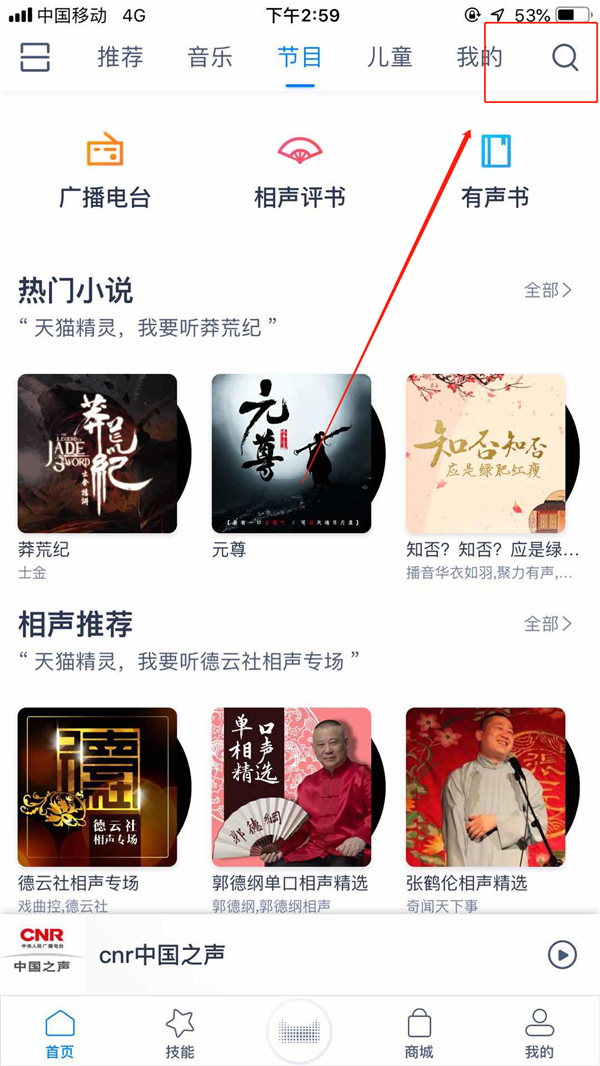Play cnr中国之声 in the mini player

point(562,954)
